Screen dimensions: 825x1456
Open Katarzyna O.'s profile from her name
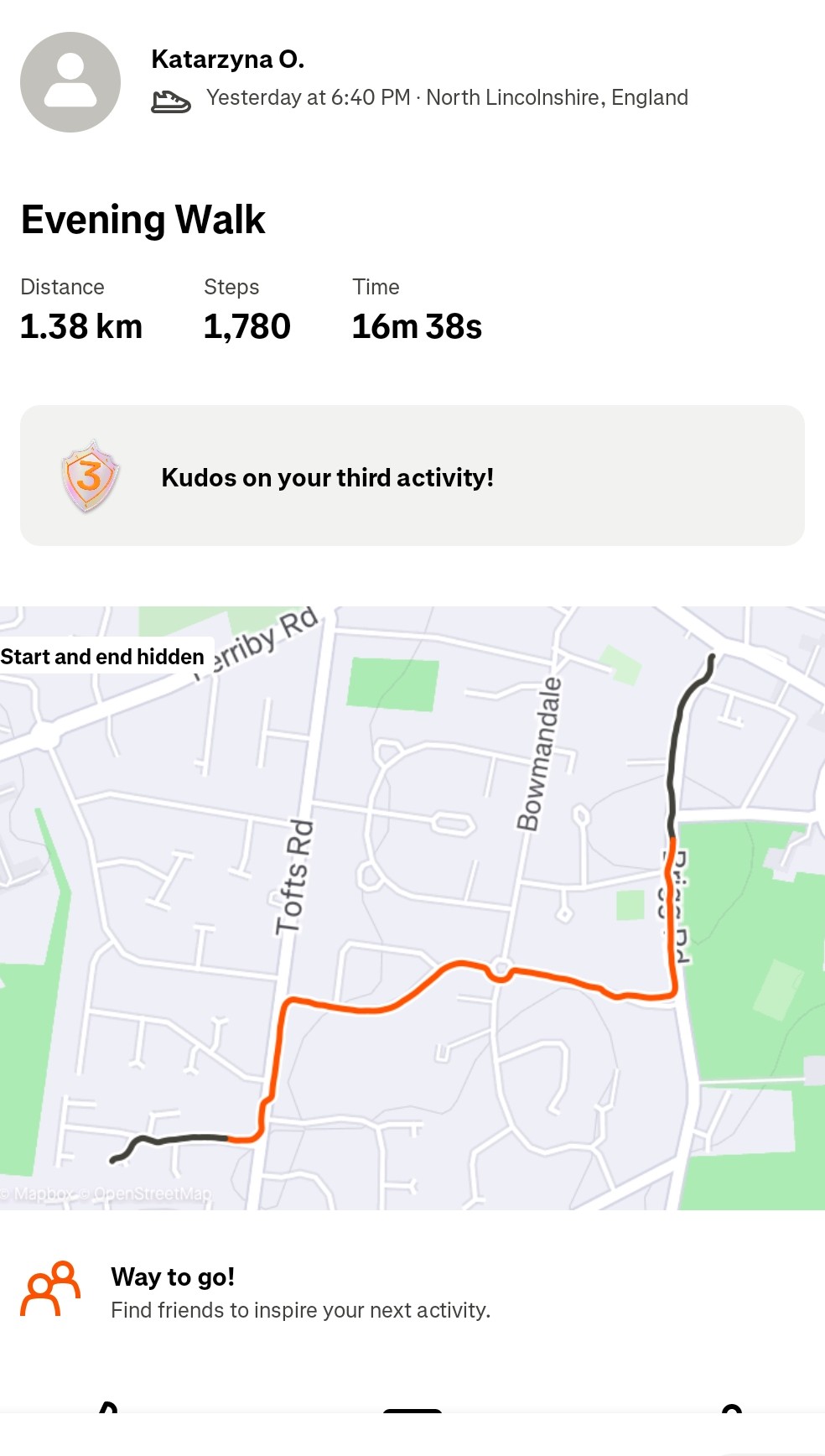227,60
